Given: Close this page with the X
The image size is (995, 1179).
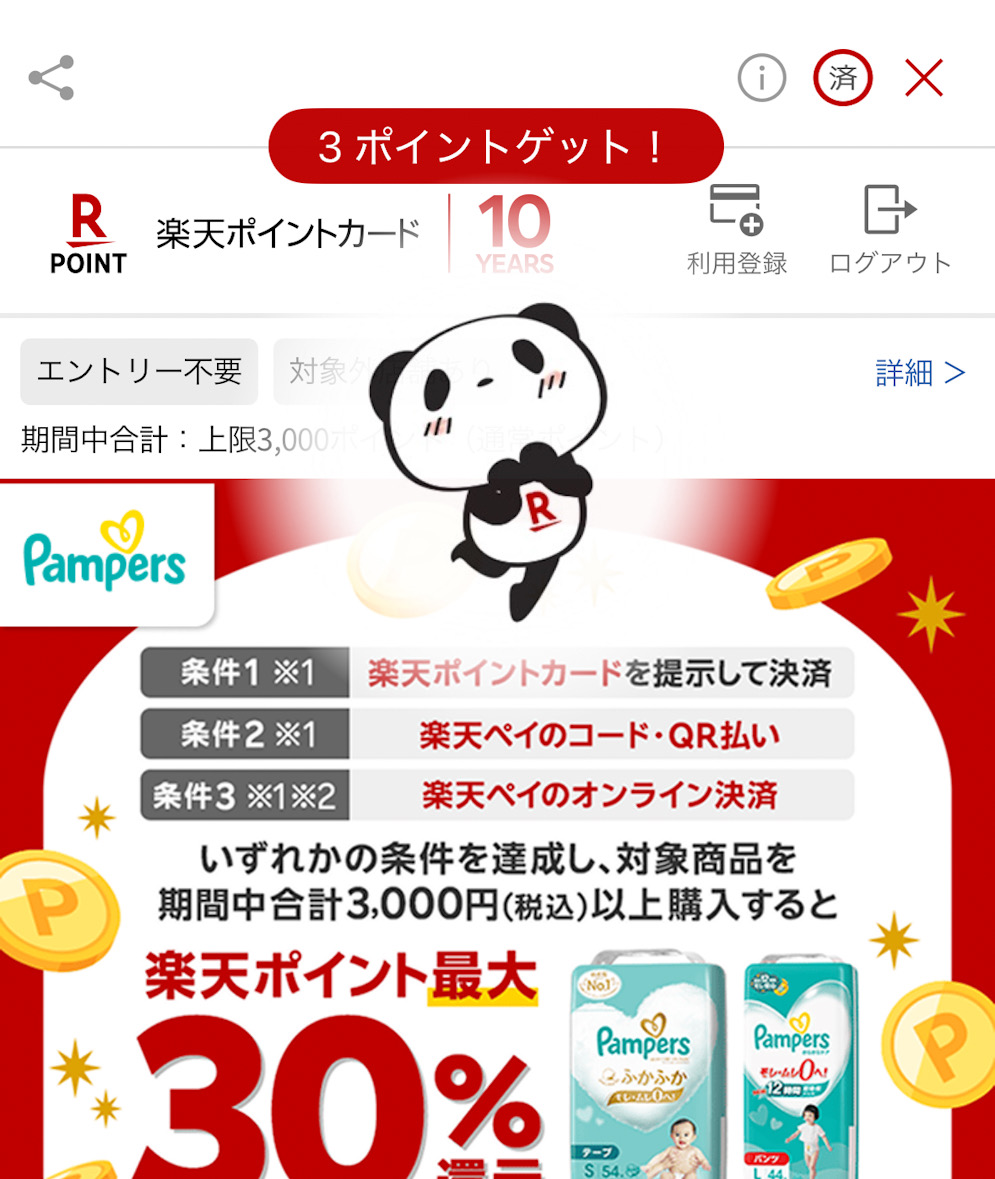Looking at the screenshot, I should [x=924, y=78].
